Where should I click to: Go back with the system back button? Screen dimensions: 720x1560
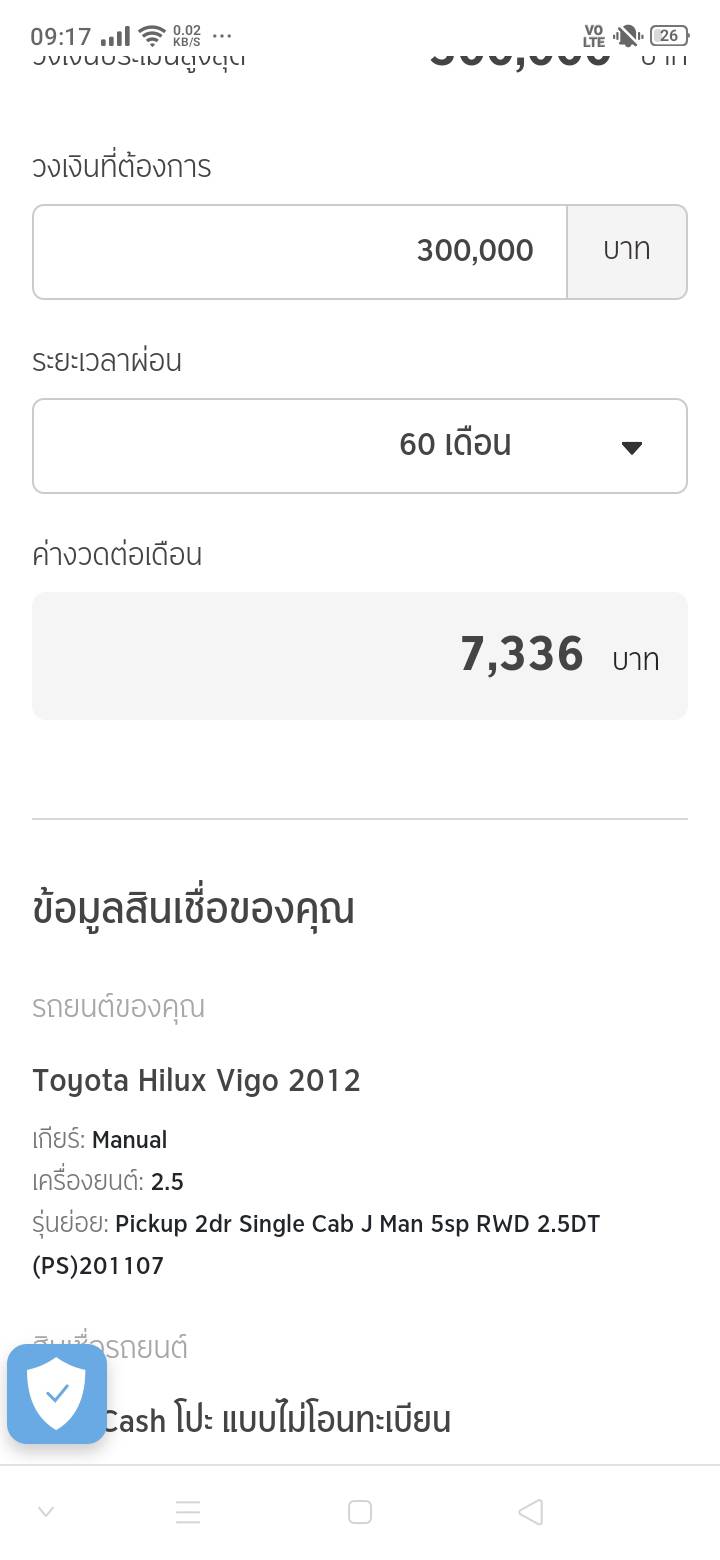(x=531, y=1512)
